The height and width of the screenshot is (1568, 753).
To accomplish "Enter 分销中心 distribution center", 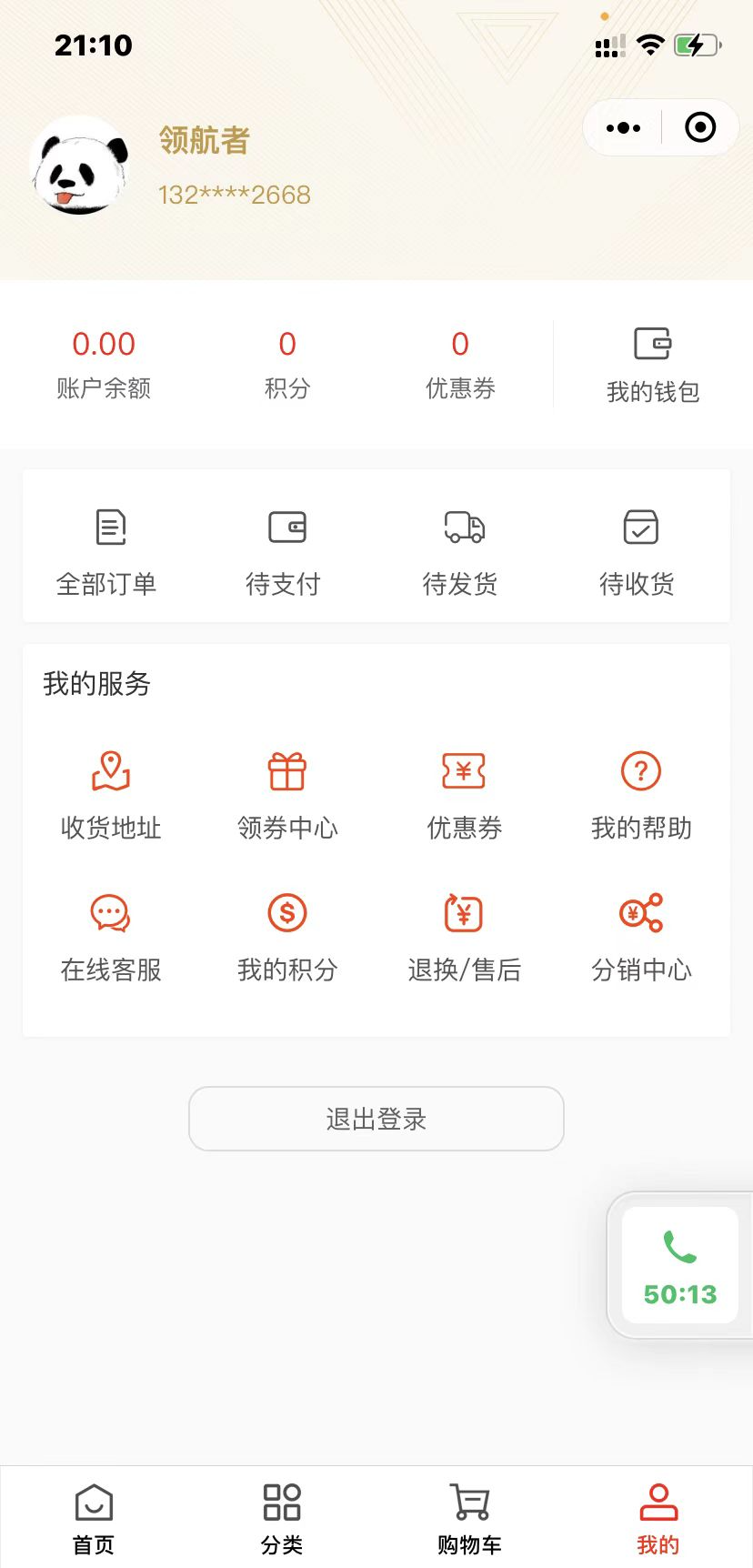I will coord(641,936).
